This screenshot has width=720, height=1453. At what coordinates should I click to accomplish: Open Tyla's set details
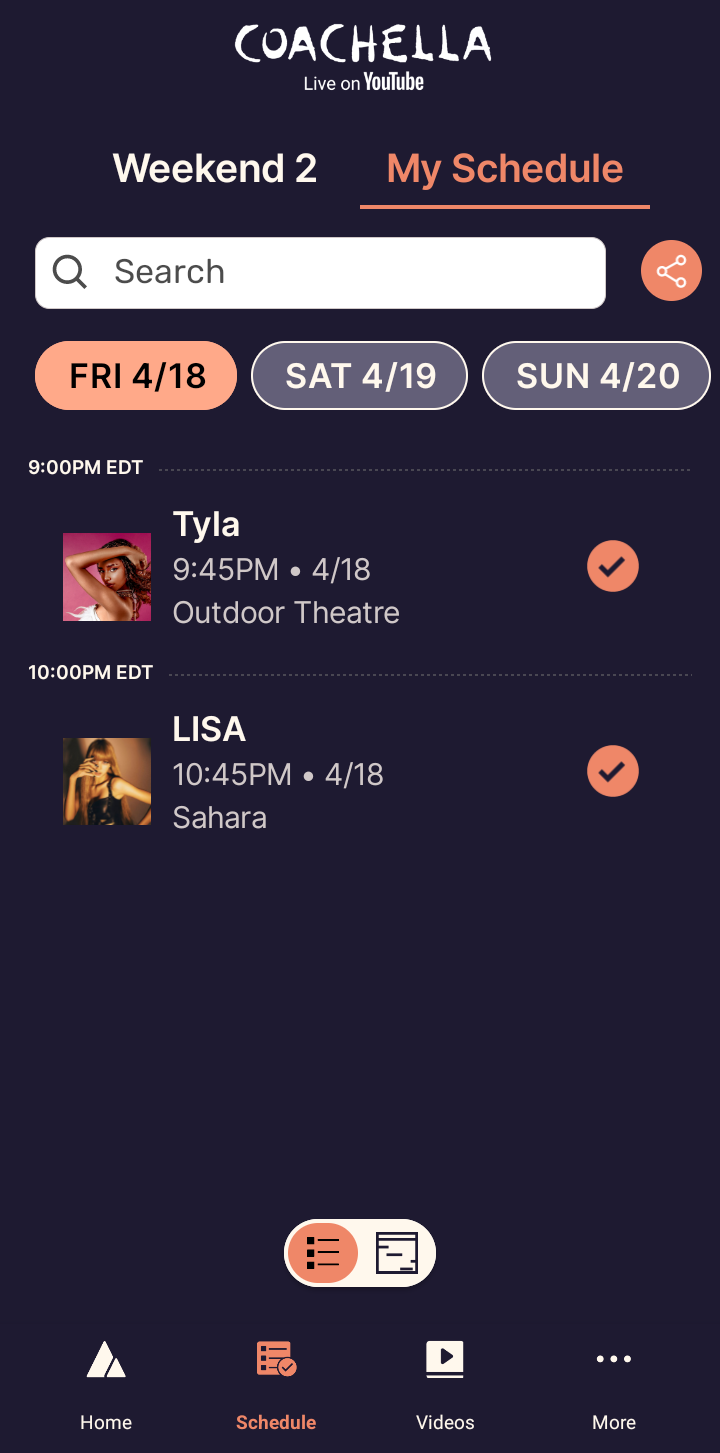coord(286,568)
